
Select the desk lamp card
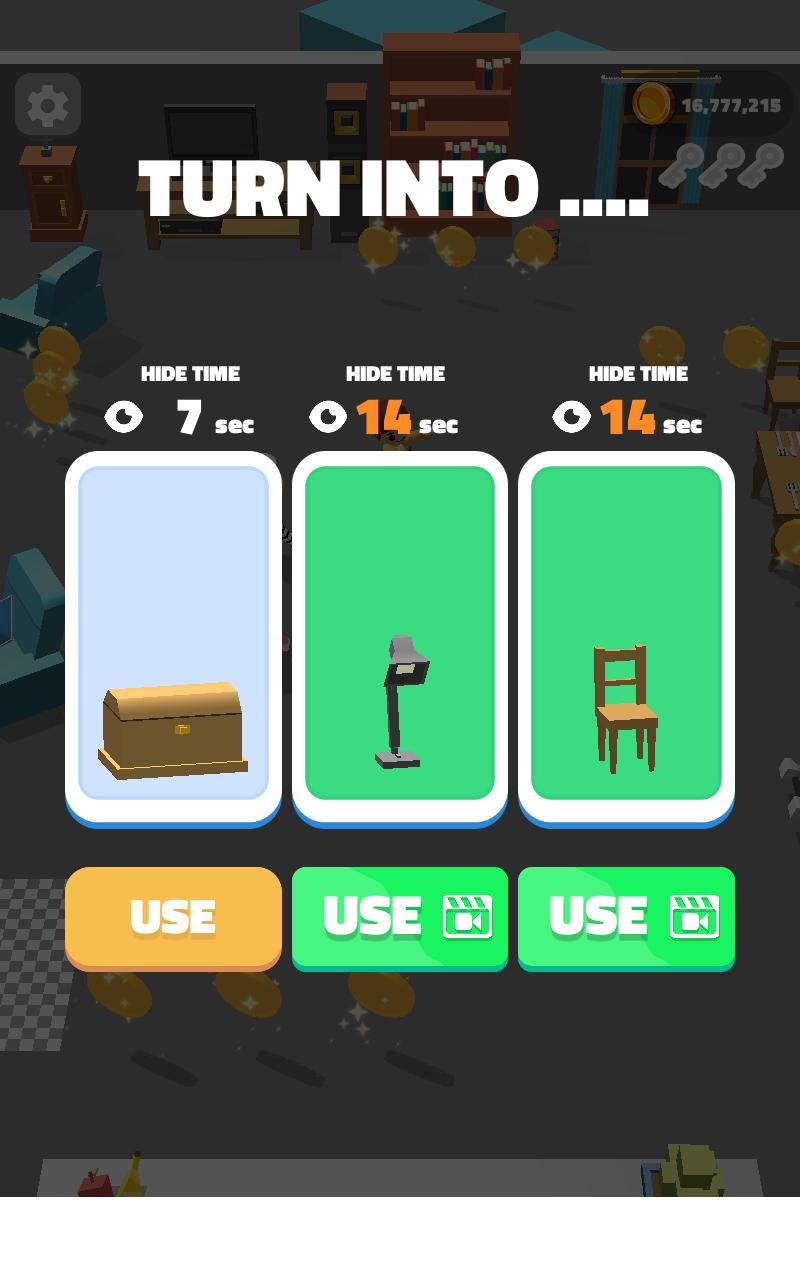(x=400, y=634)
